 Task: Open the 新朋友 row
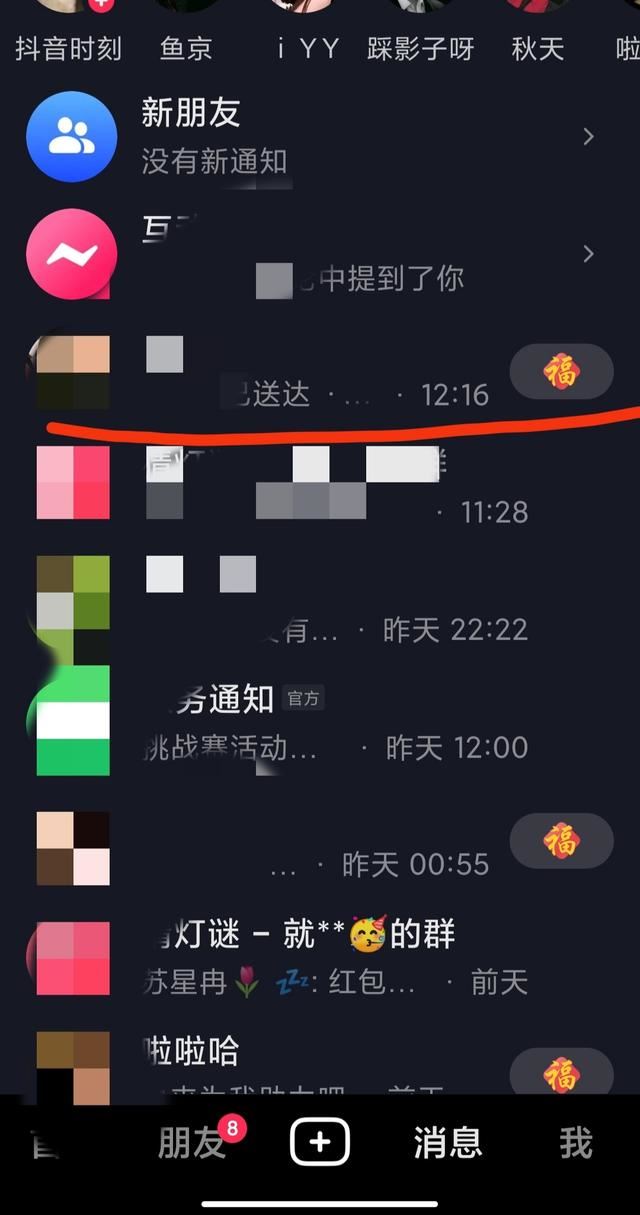pyautogui.click(x=320, y=137)
